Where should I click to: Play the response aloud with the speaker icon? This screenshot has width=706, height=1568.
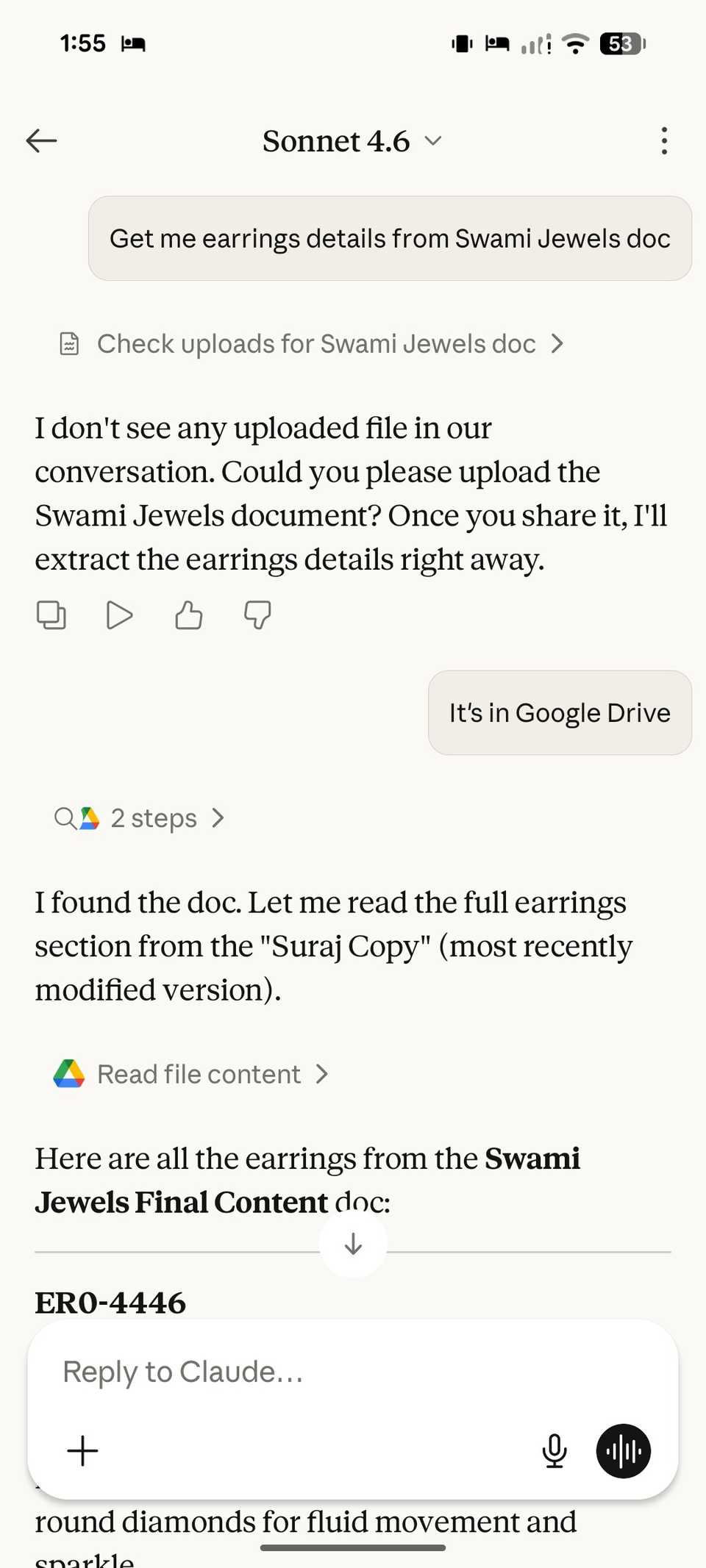[x=119, y=615]
